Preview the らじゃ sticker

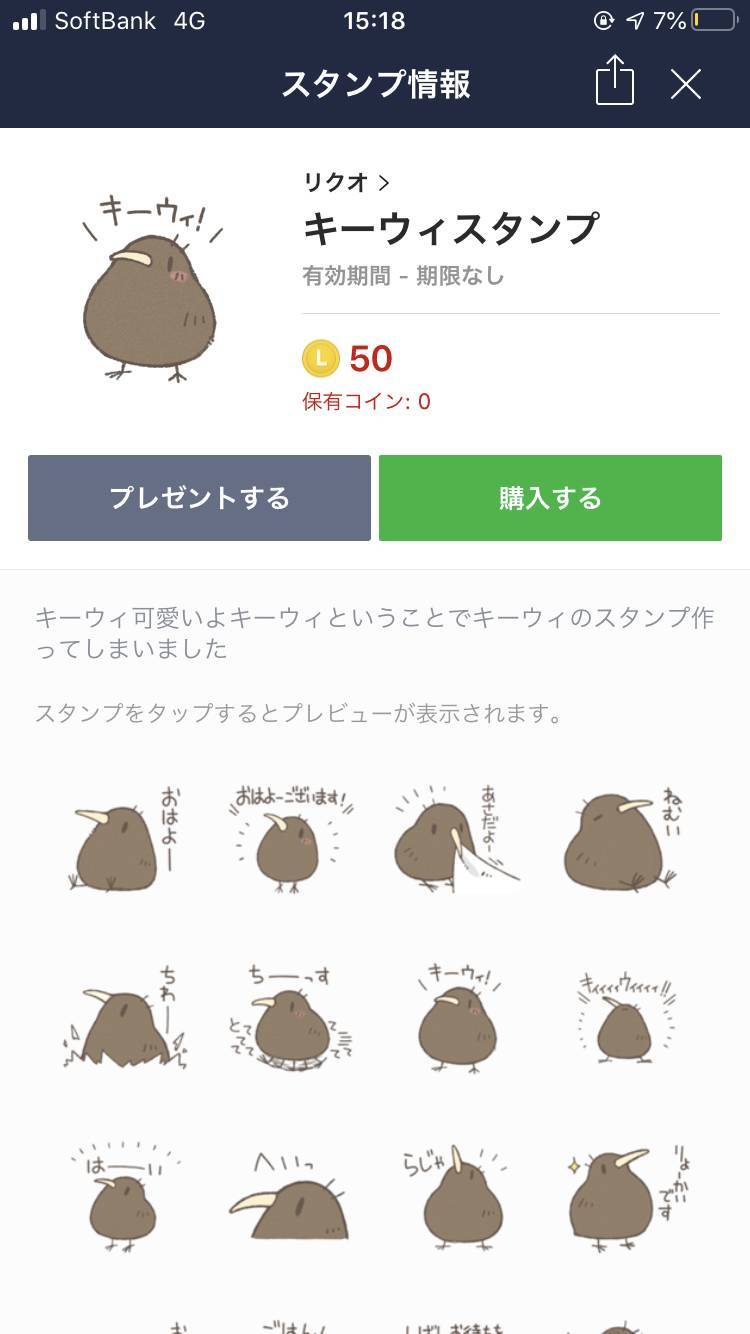tap(456, 1196)
